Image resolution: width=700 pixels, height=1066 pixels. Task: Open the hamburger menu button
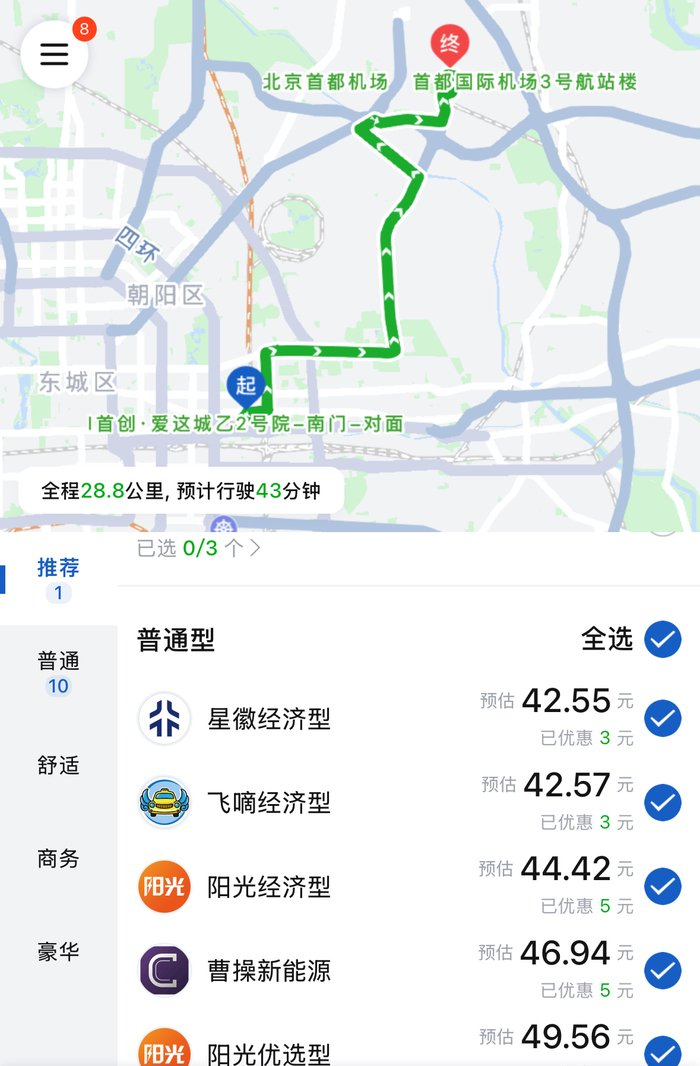(x=54, y=54)
